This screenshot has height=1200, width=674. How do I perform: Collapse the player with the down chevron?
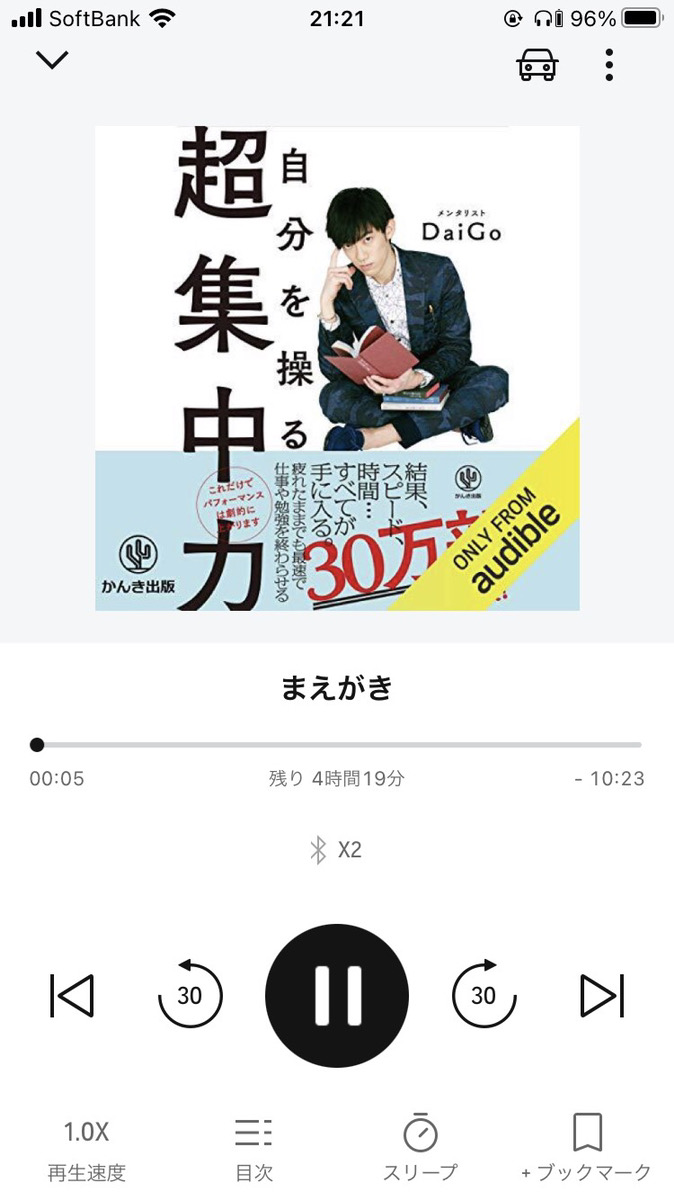(51, 60)
